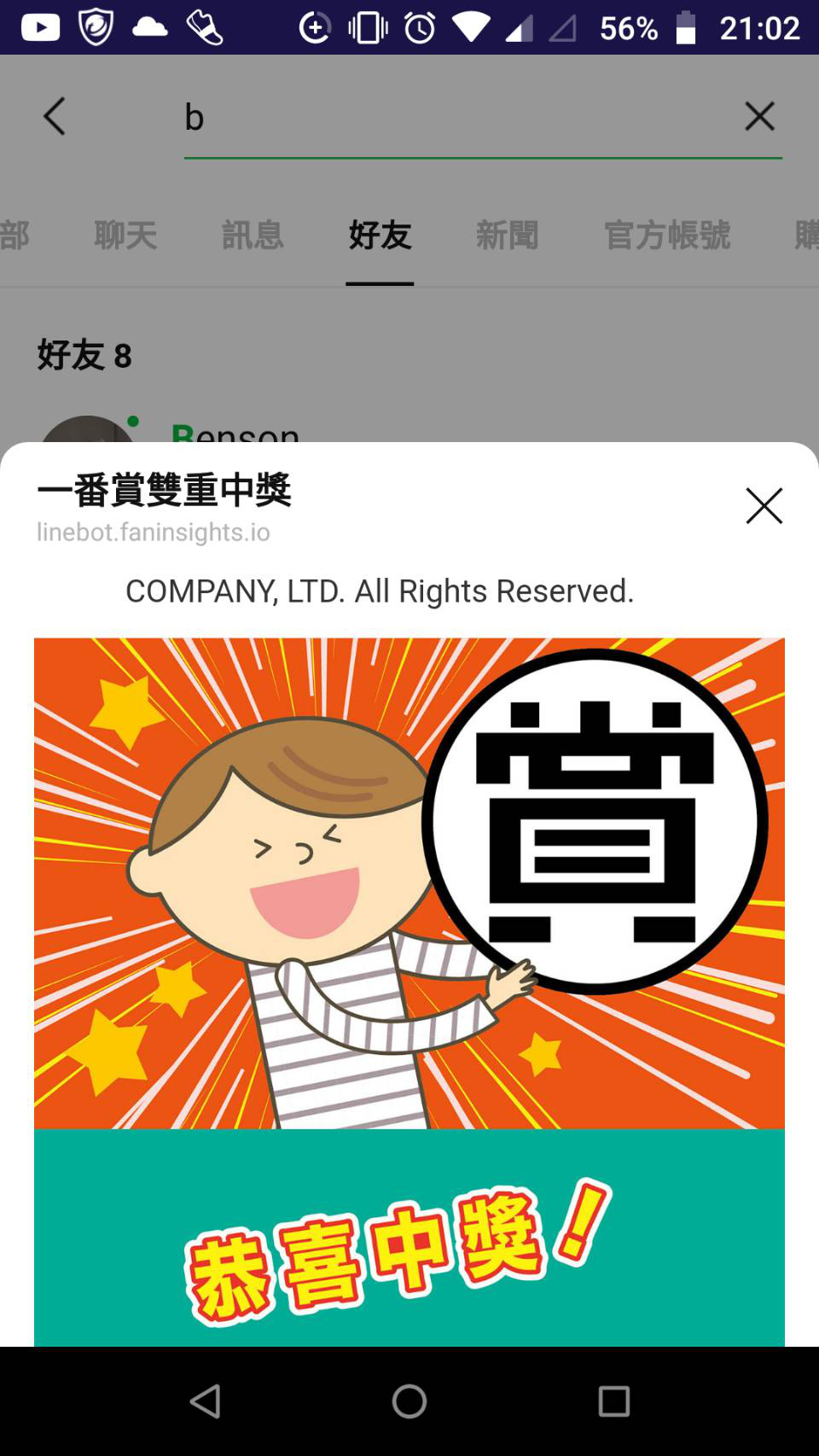This screenshot has width=819, height=1456.
Task: Select the 好友 tab
Action: [x=380, y=235]
